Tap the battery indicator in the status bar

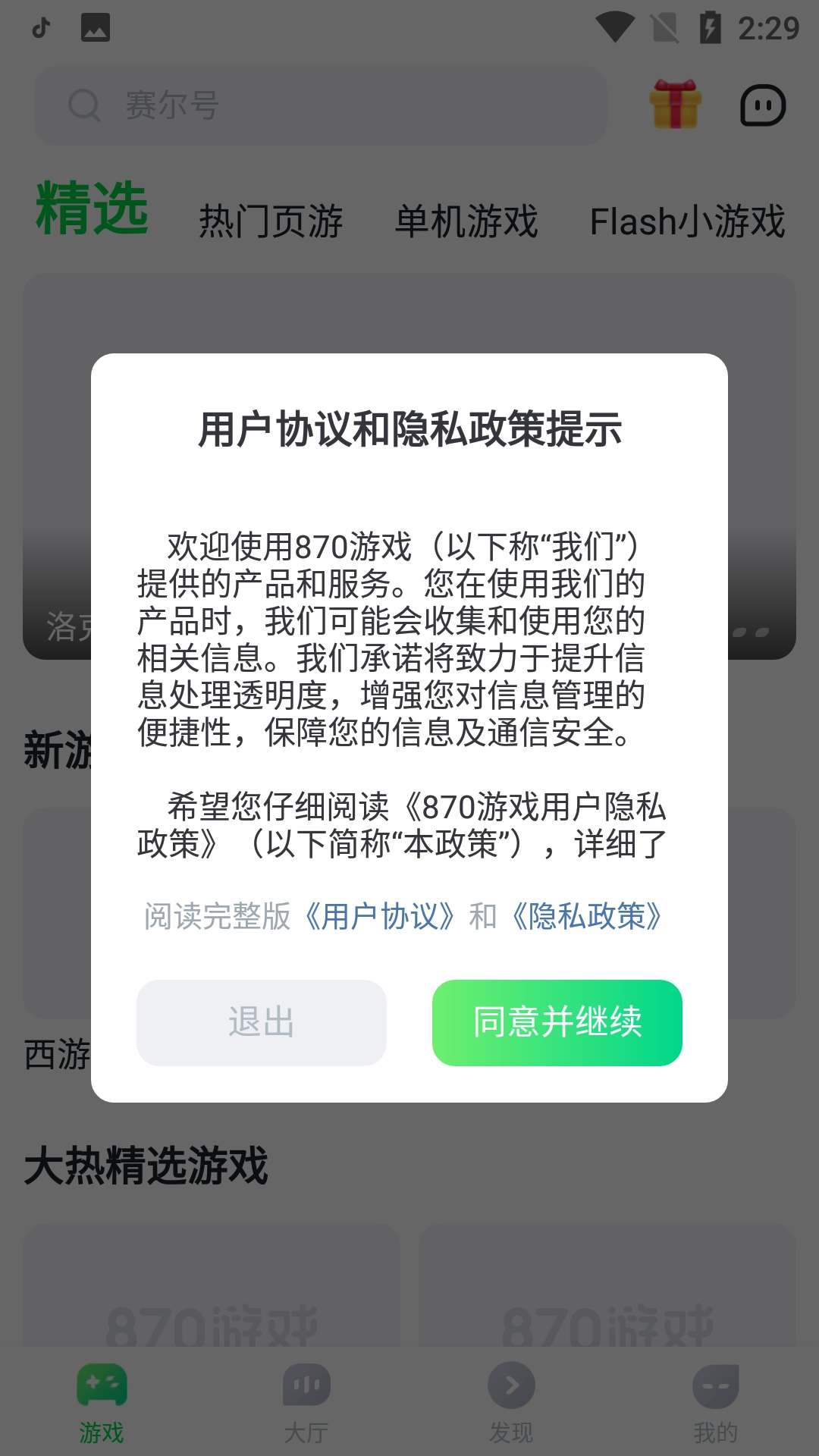tap(708, 26)
